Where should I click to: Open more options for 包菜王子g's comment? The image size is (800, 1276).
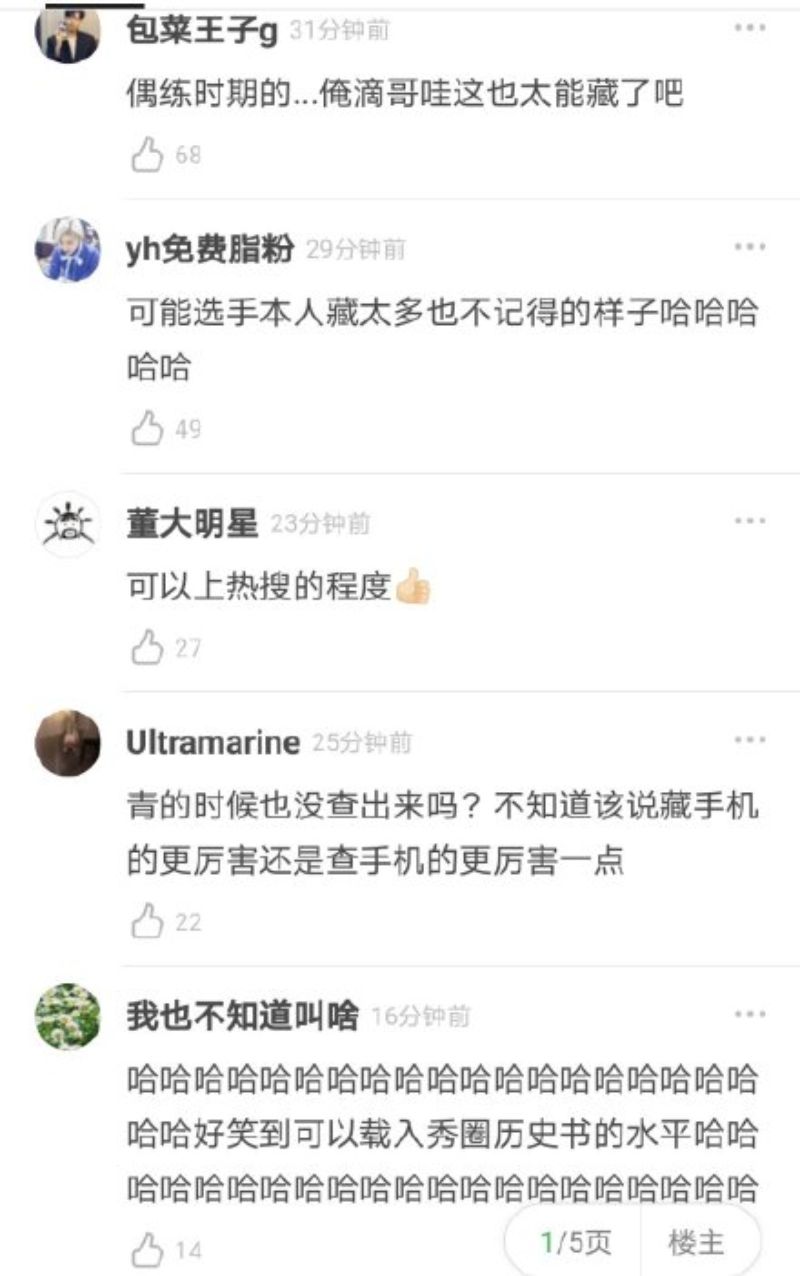[749, 29]
